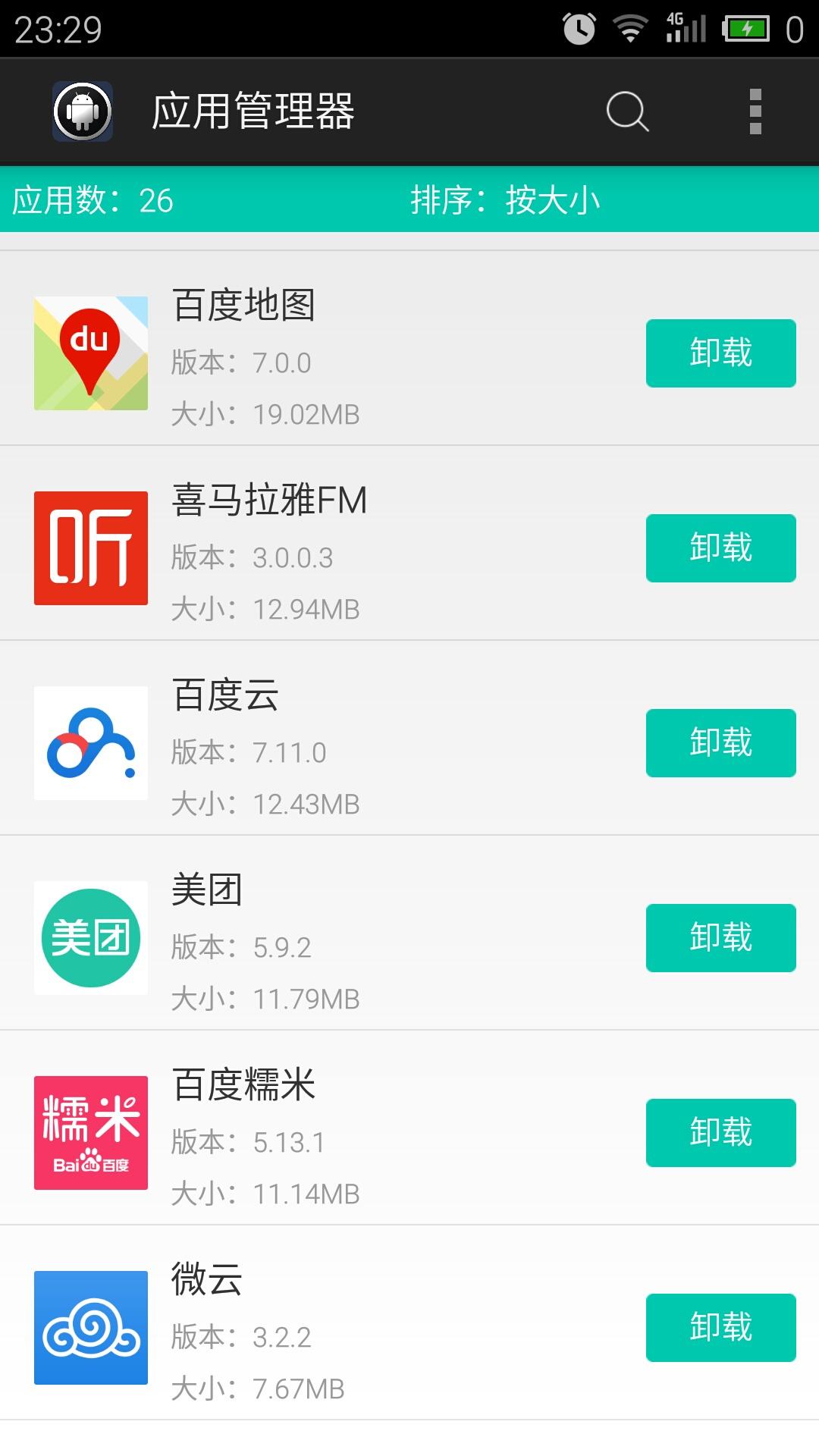Uninstall 百度糯米 with its 卸载 button
The width and height of the screenshot is (819, 1456).
point(720,1133)
